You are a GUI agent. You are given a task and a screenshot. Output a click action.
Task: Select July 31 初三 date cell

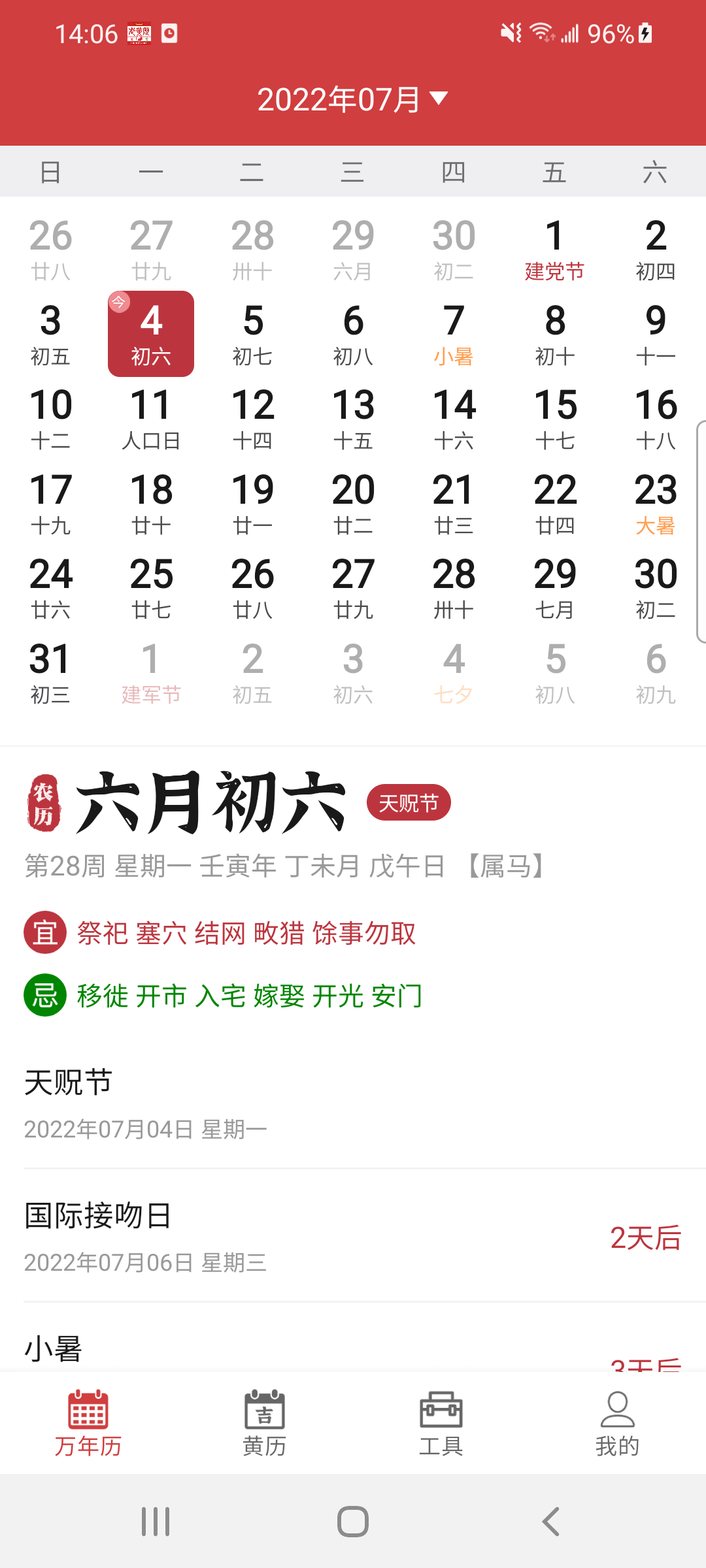50,672
